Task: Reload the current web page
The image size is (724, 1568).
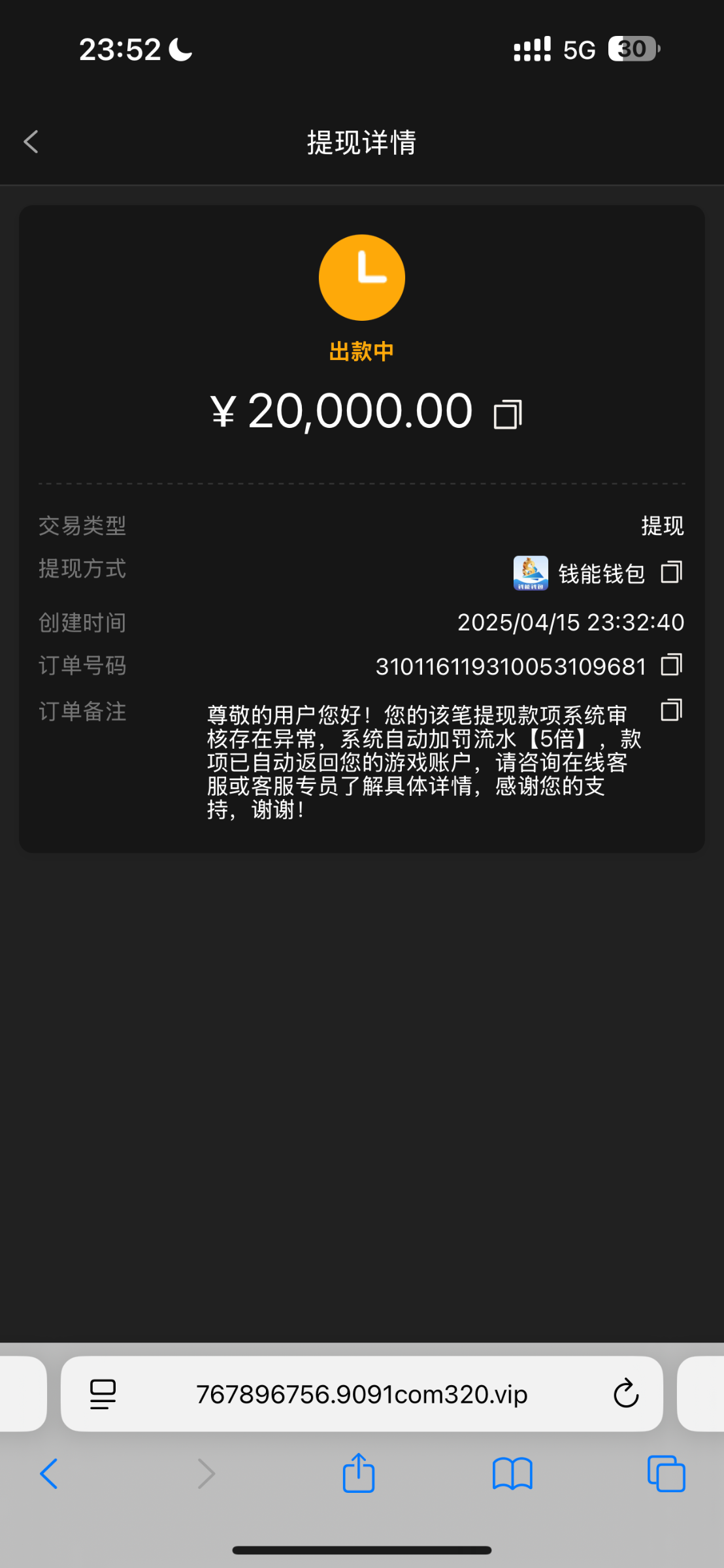Action: [625, 1394]
